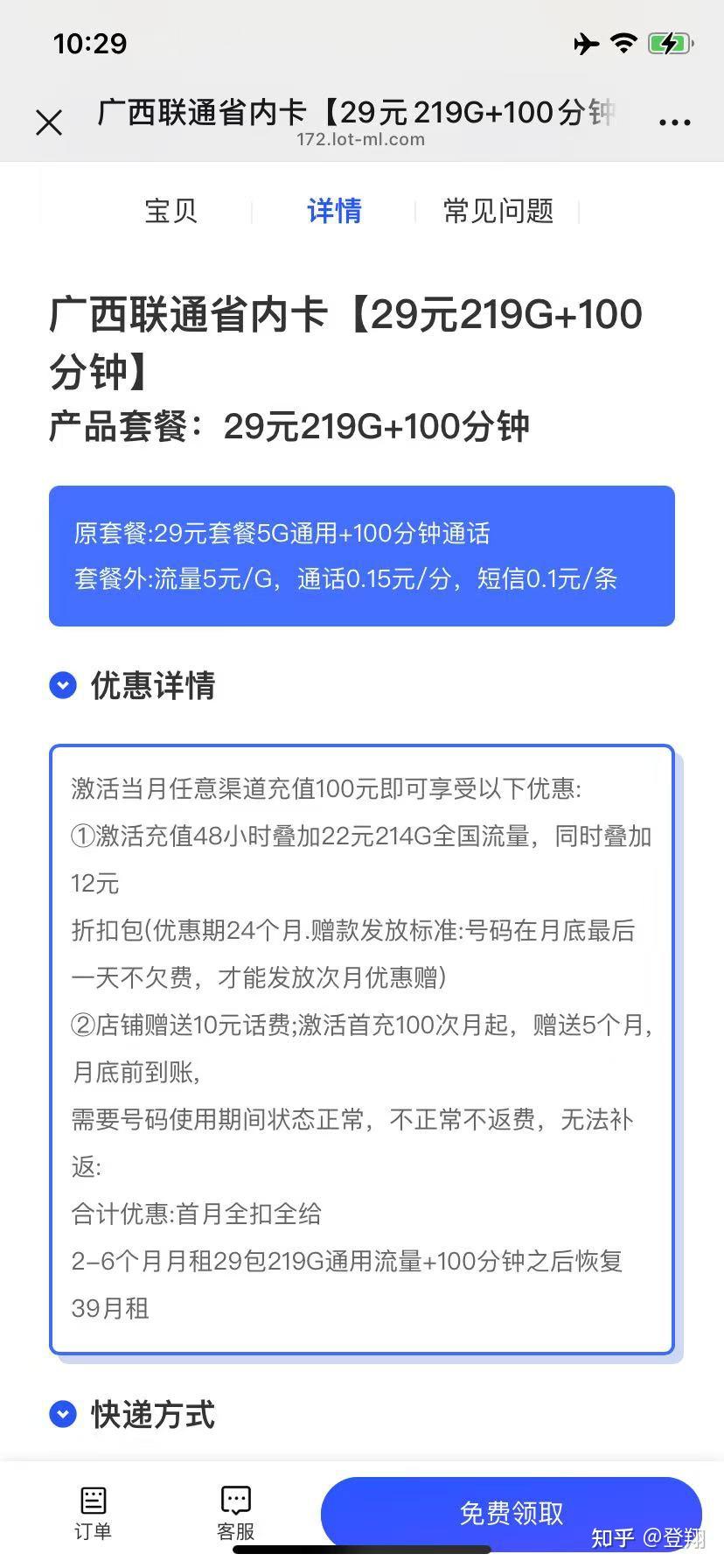Switch to the 宝贝 tab

(x=171, y=210)
